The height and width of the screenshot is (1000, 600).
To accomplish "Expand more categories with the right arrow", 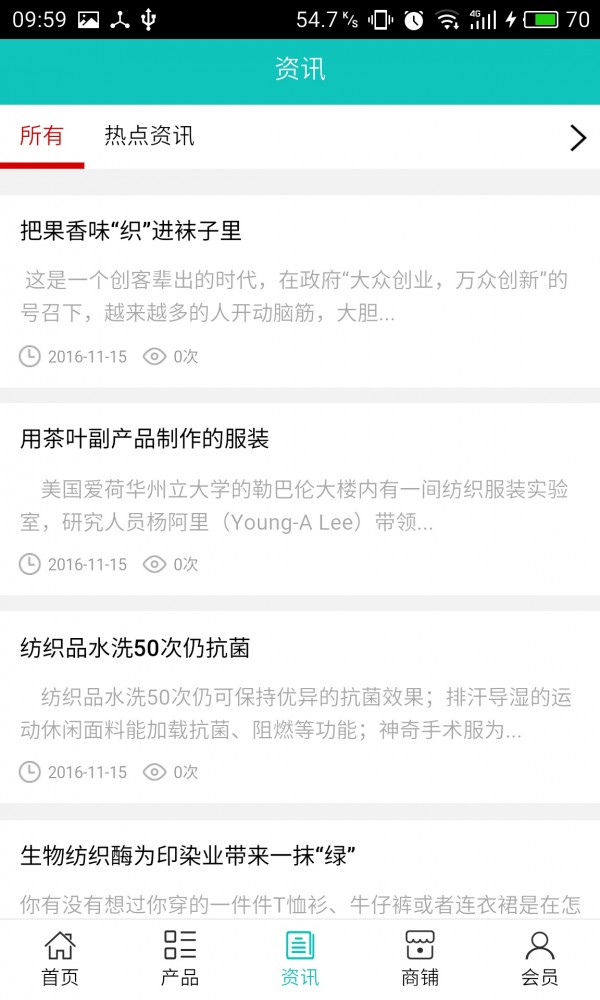I will tap(577, 138).
